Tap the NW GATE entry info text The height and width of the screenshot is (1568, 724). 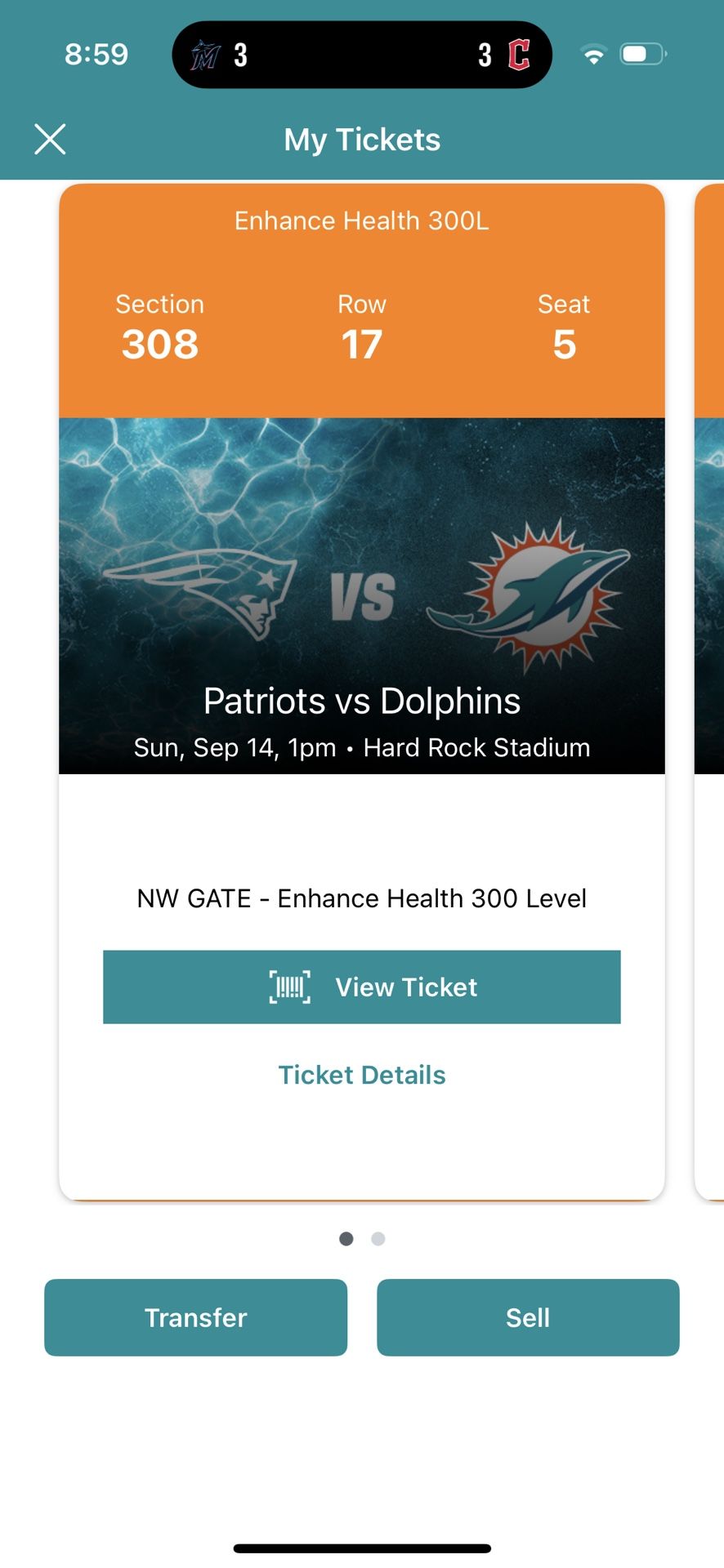pyautogui.click(x=362, y=898)
